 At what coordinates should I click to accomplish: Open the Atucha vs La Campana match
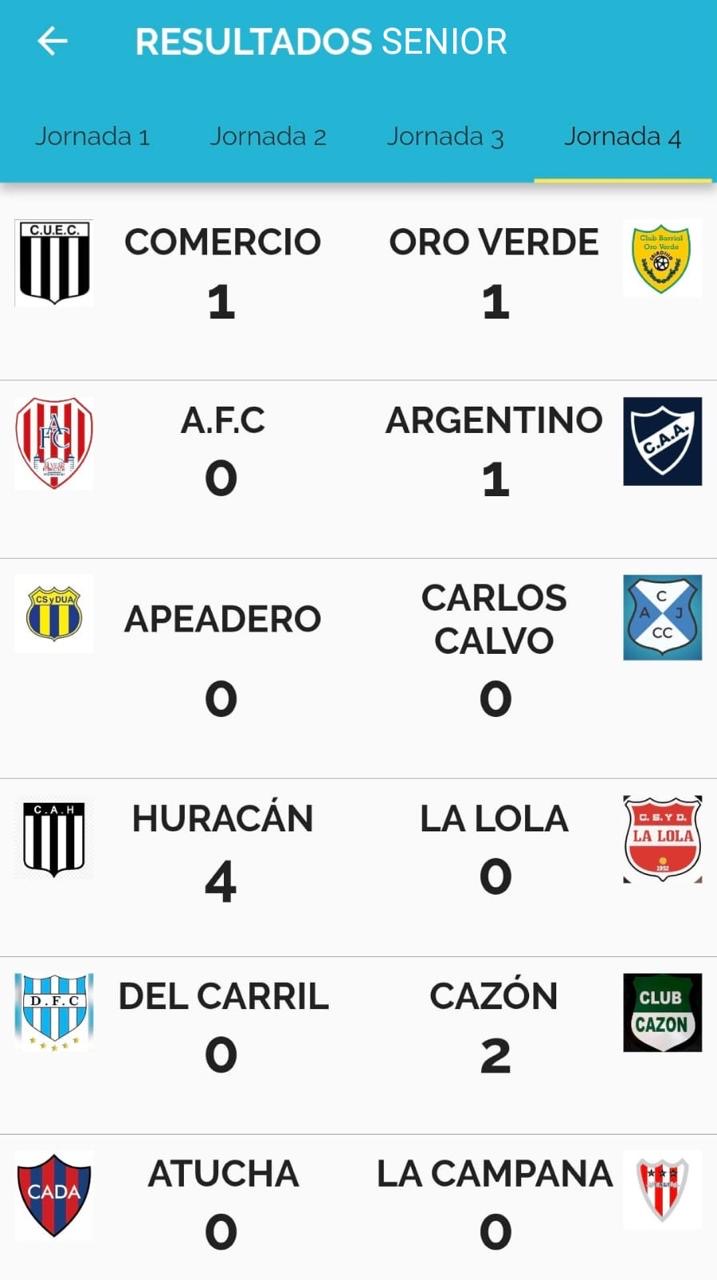click(x=358, y=1207)
